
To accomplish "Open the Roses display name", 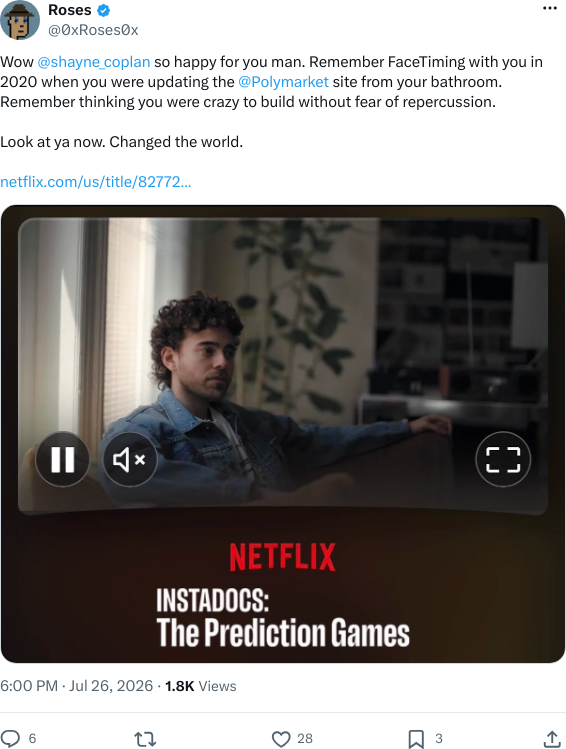I will tap(70, 10).
